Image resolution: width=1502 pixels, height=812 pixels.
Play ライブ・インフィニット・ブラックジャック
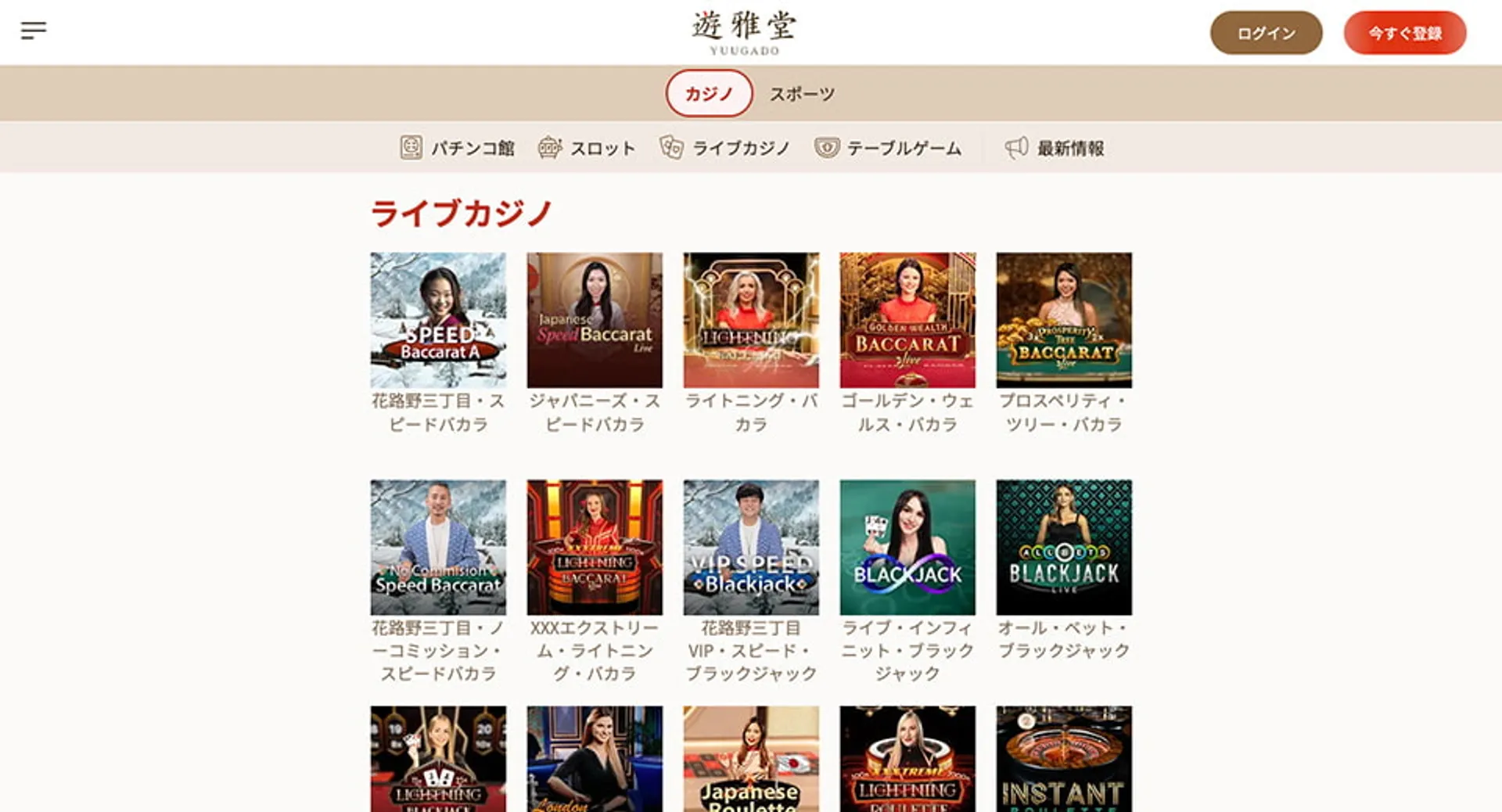coord(907,547)
